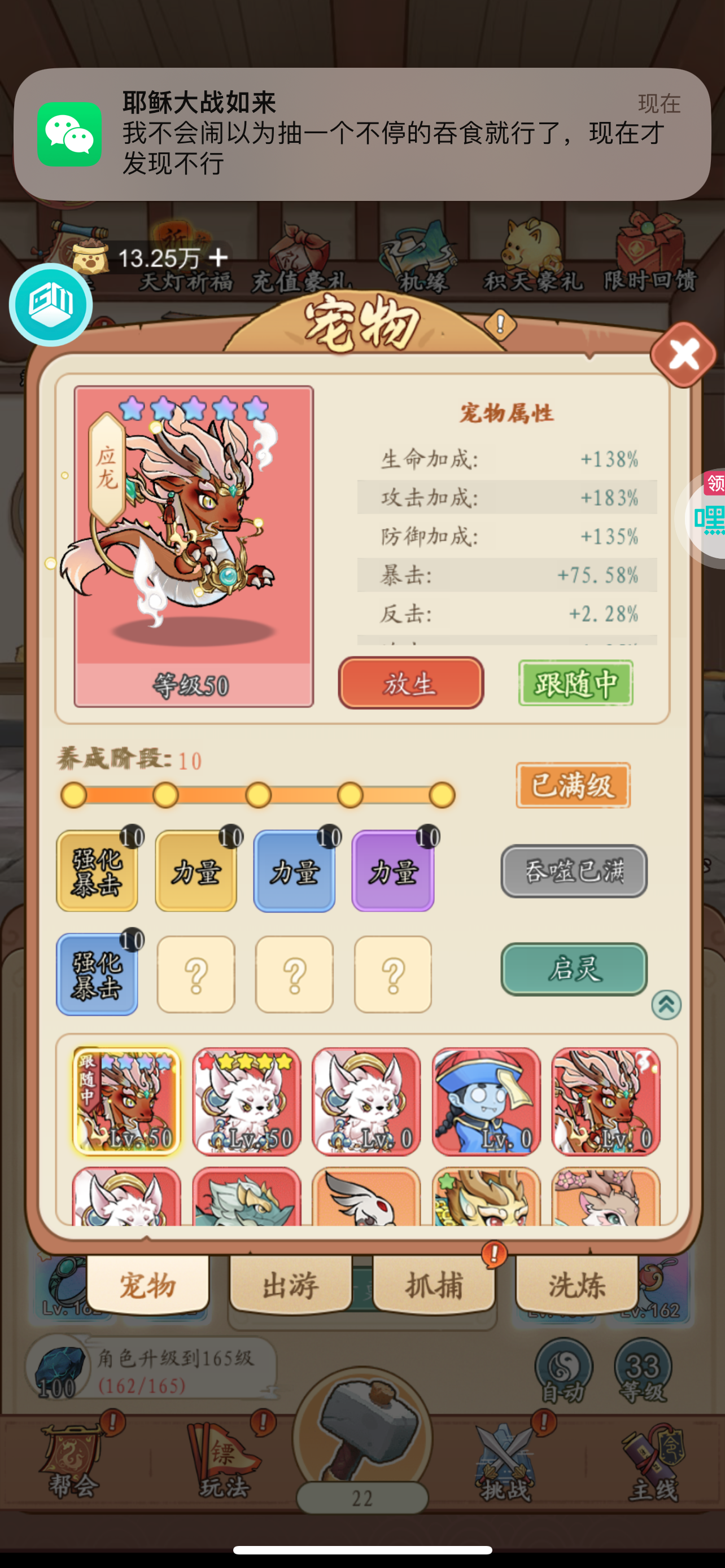Select the blue jiangshi zombie pet
This screenshot has height=1568, width=725.
click(486, 1101)
